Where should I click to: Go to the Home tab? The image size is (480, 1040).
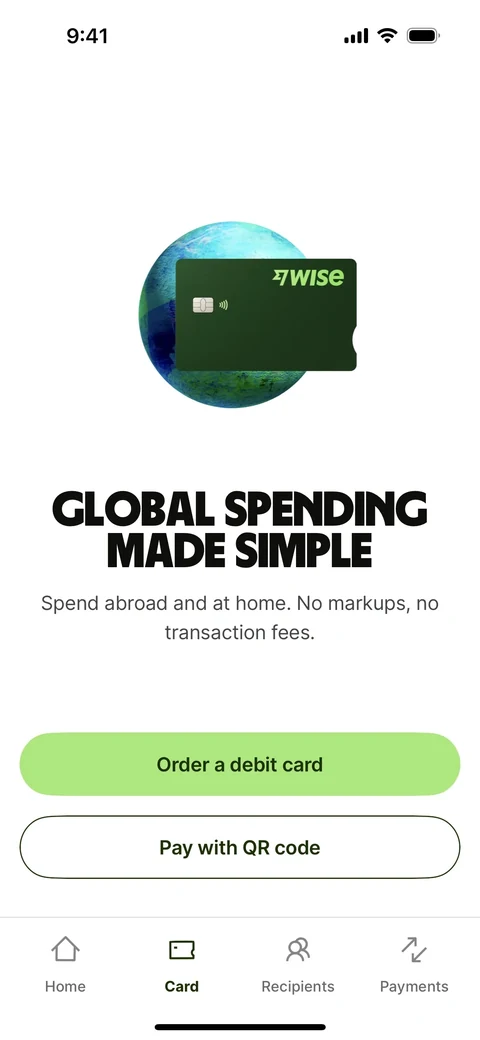tap(65, 964)
